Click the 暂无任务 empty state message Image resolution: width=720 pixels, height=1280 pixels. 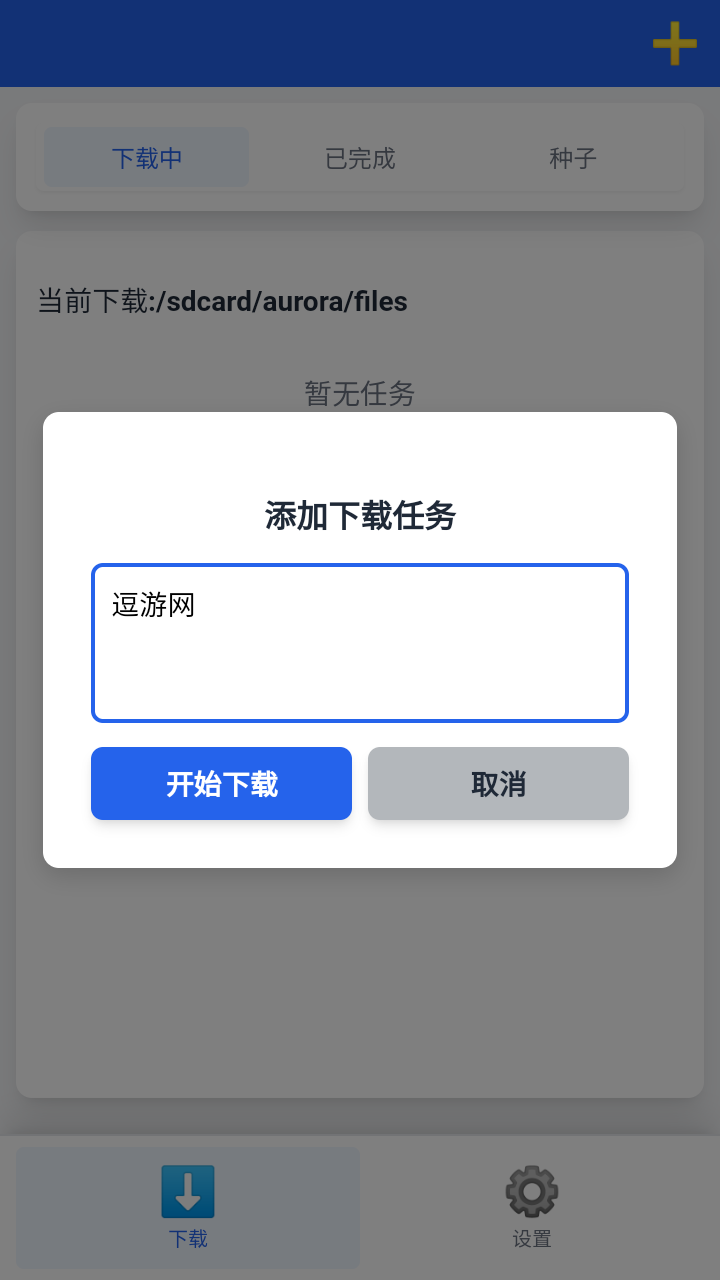point(360,394)
